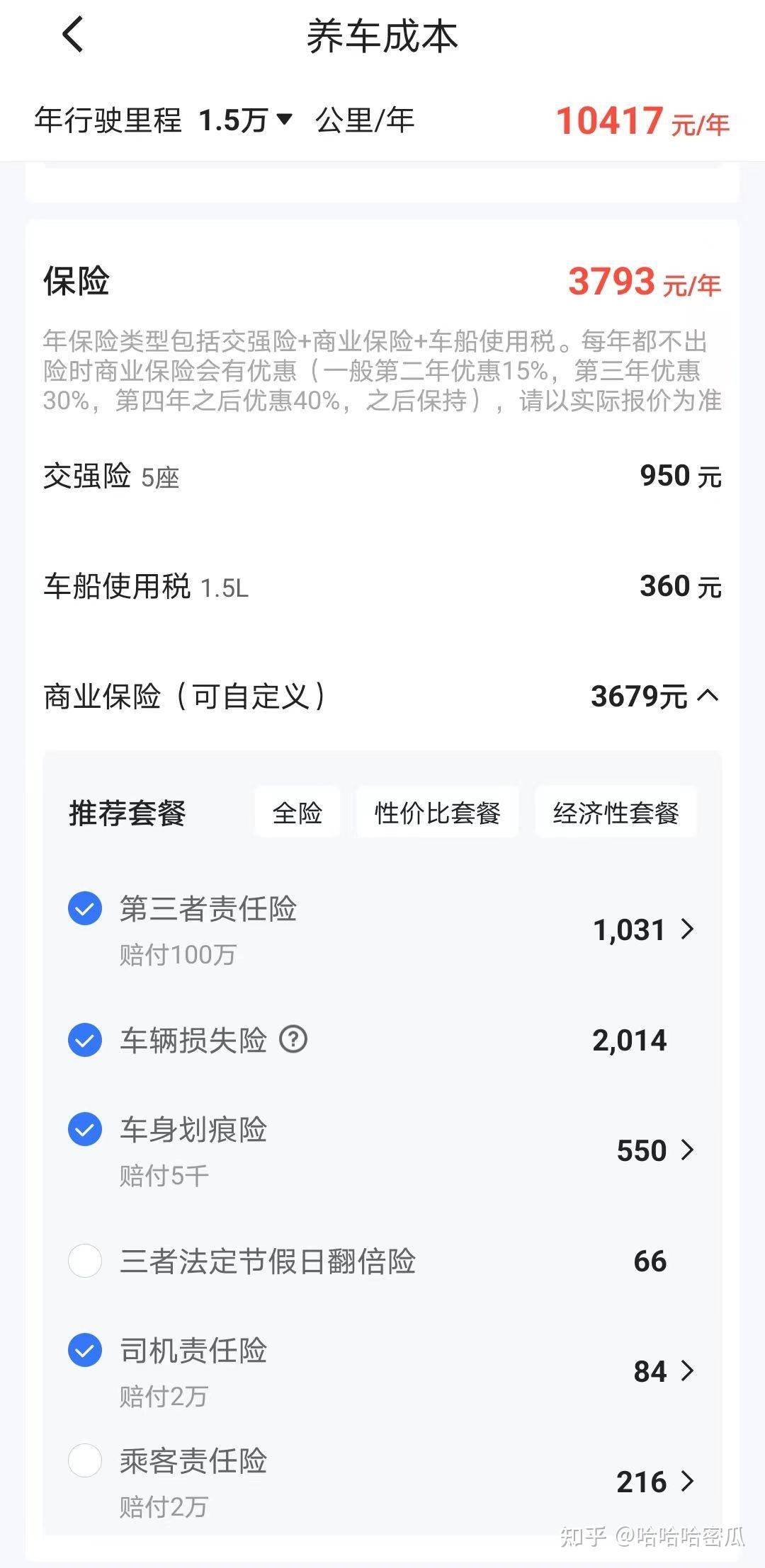765x1568 pixels.
Task: Pick the 经济性套餐 chip
Action: click(x=616, y=812)
